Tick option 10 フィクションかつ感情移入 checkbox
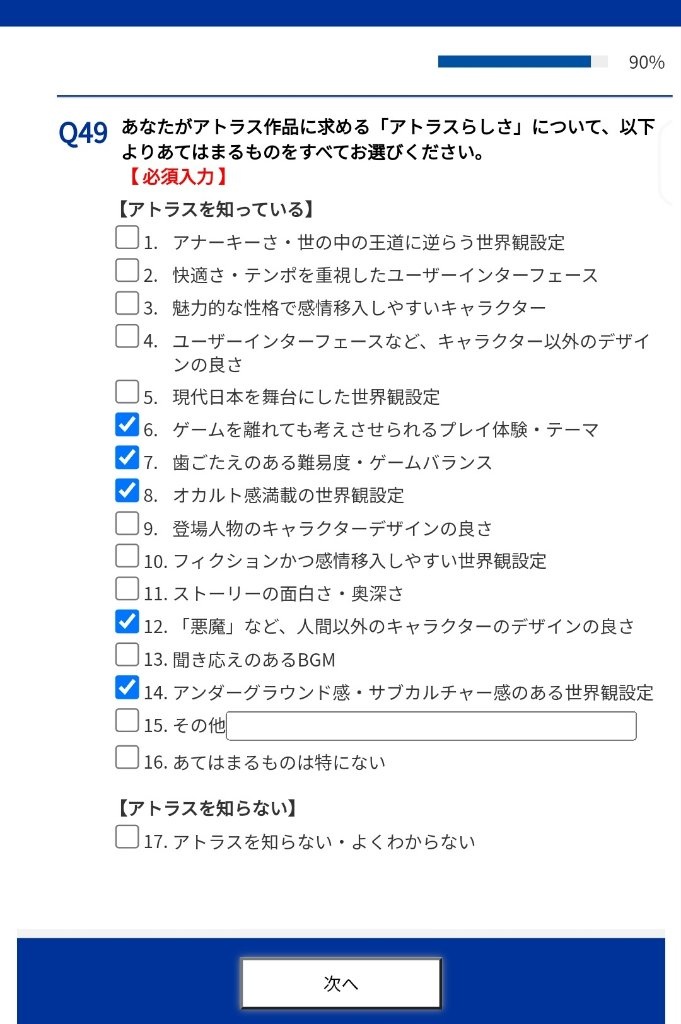This screenshot has height=1024, width=681. click(127, 556)
